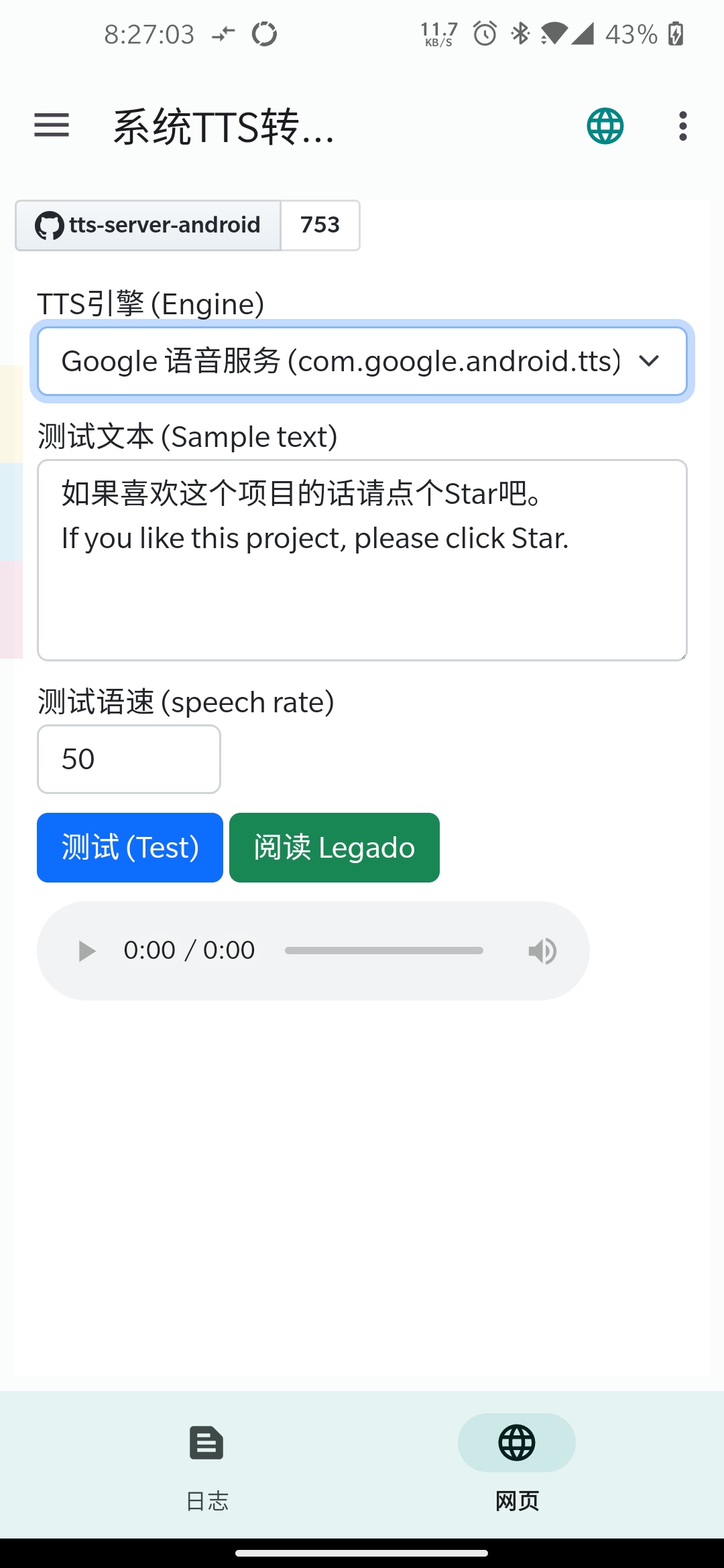Tap the web globe icon above 网页
Image resolution: width=724 pixels, height=1568 pixels.
click(516, 1442)
